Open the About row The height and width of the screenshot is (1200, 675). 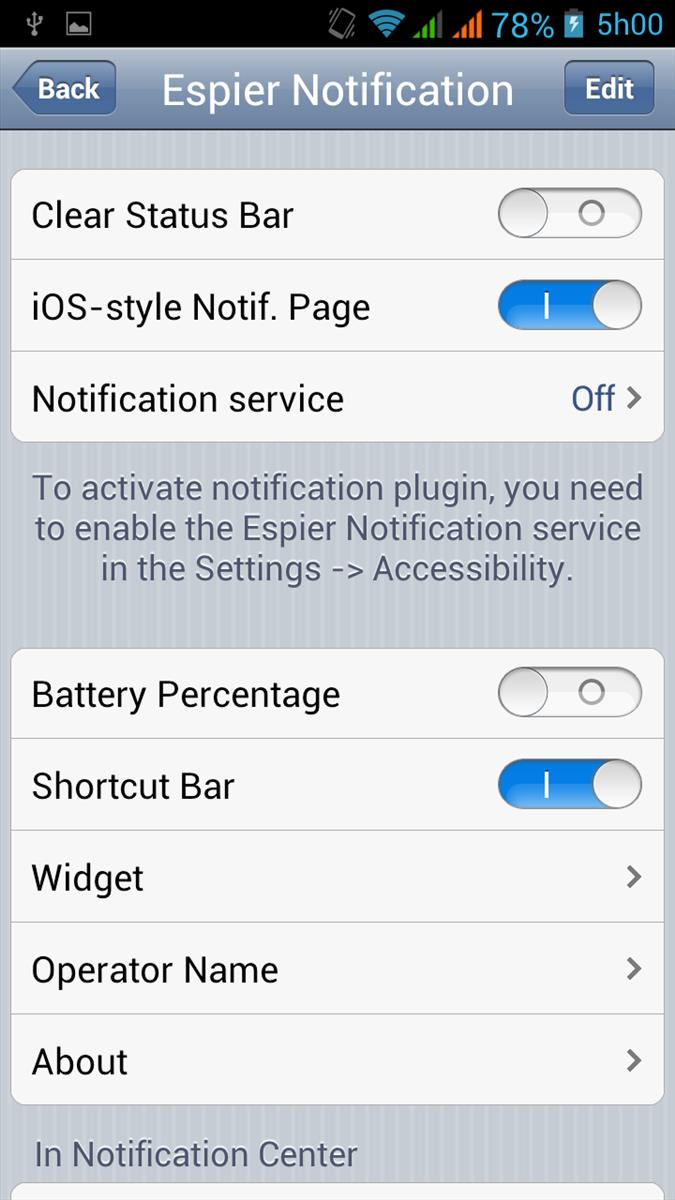(x=337, y=1060)
